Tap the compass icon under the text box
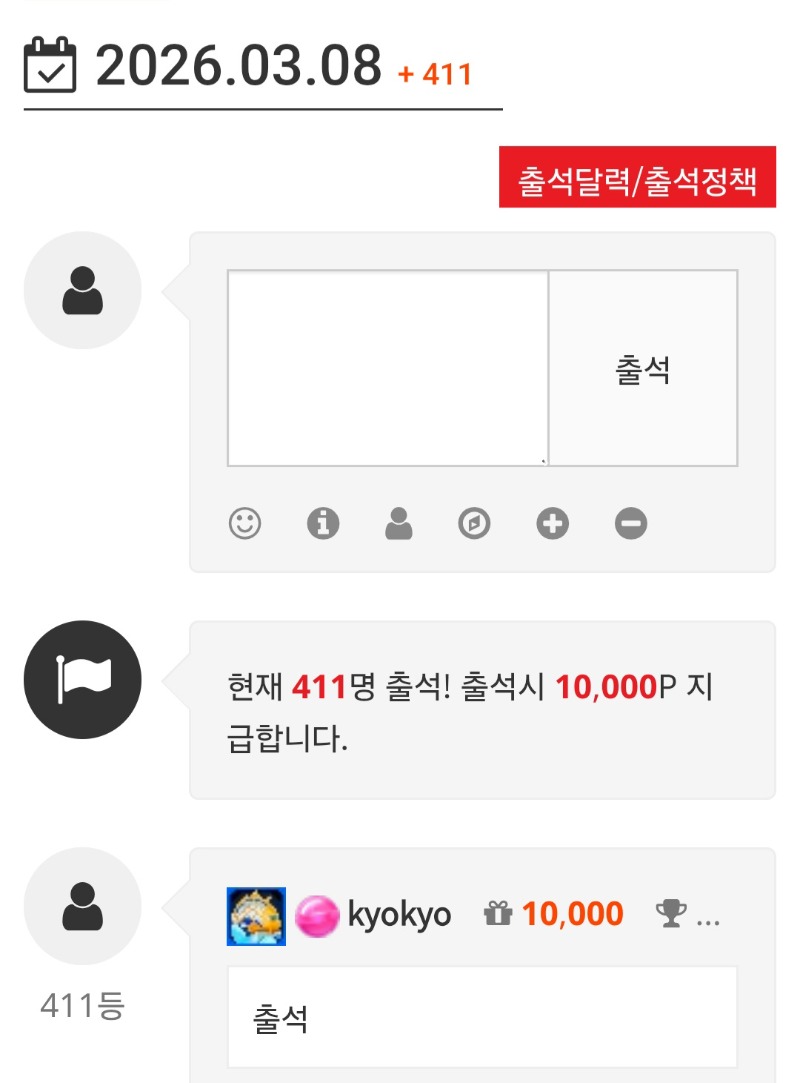 (474, 523)
